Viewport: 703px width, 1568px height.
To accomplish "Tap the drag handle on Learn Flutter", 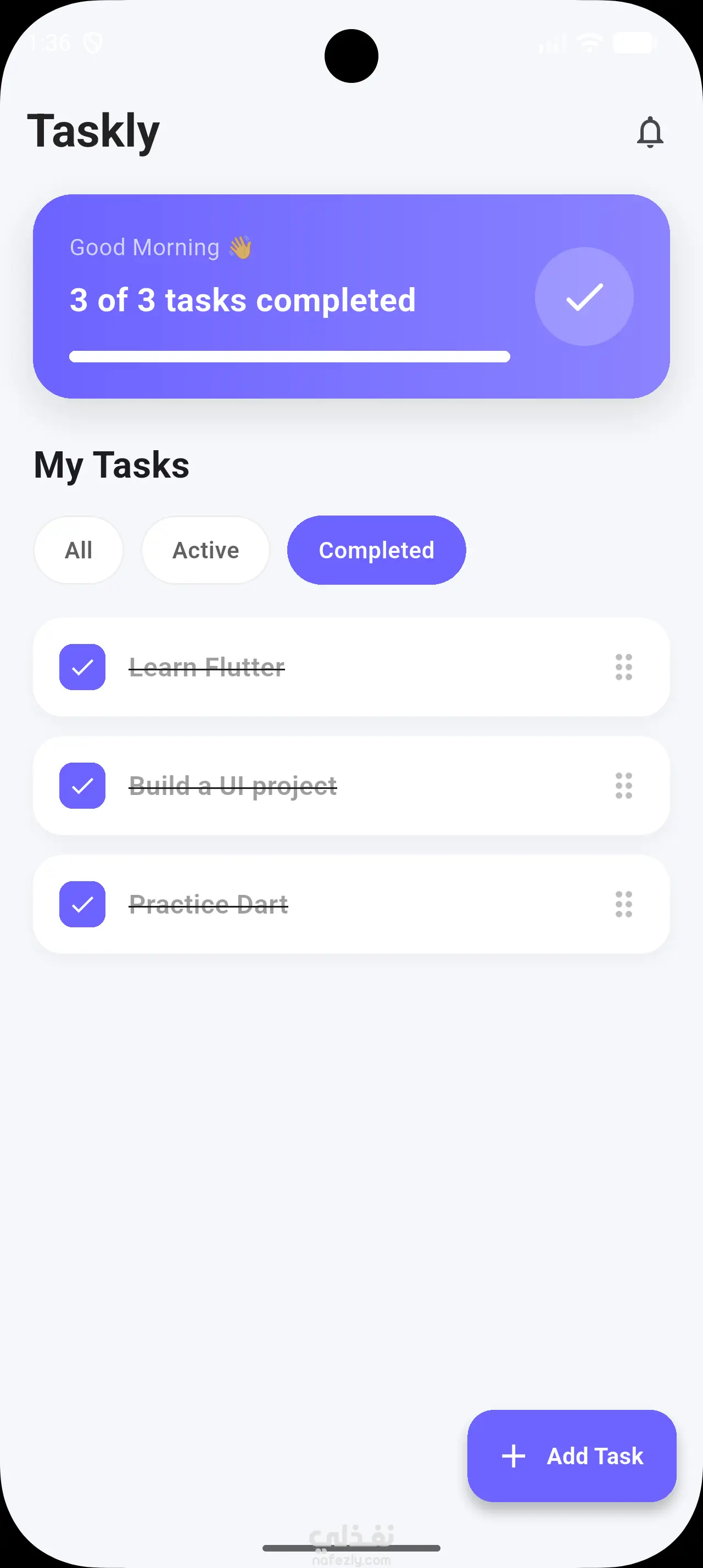I will point(624,667).
